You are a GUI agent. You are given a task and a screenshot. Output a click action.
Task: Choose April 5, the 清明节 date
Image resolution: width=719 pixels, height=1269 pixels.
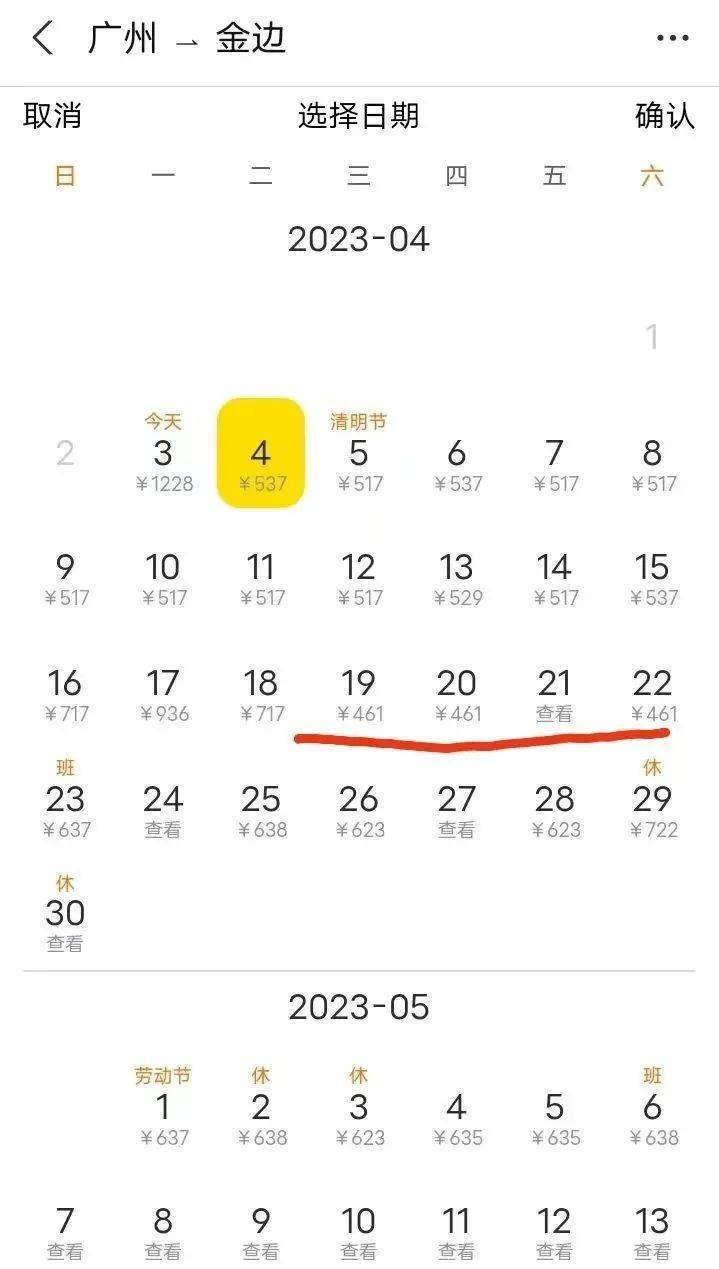358,464
